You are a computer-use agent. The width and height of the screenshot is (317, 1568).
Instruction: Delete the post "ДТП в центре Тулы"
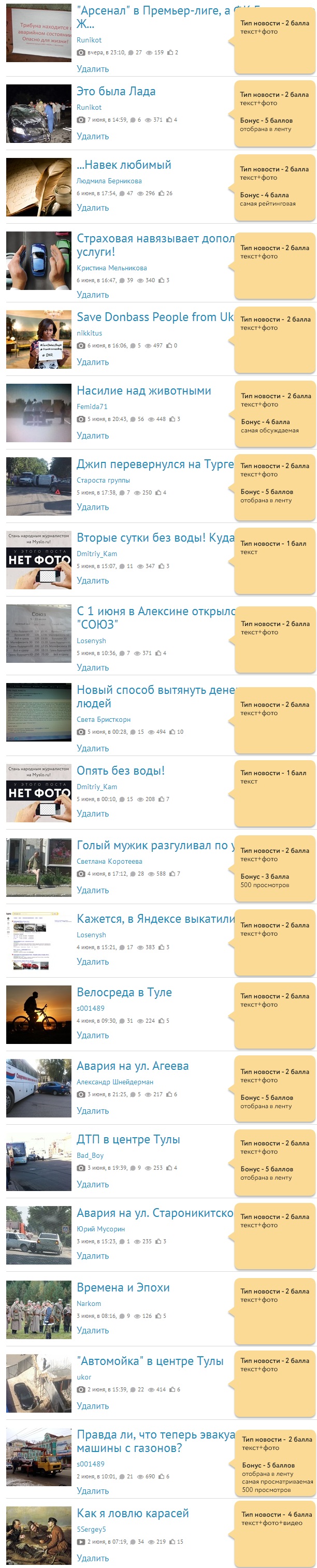93,1184
